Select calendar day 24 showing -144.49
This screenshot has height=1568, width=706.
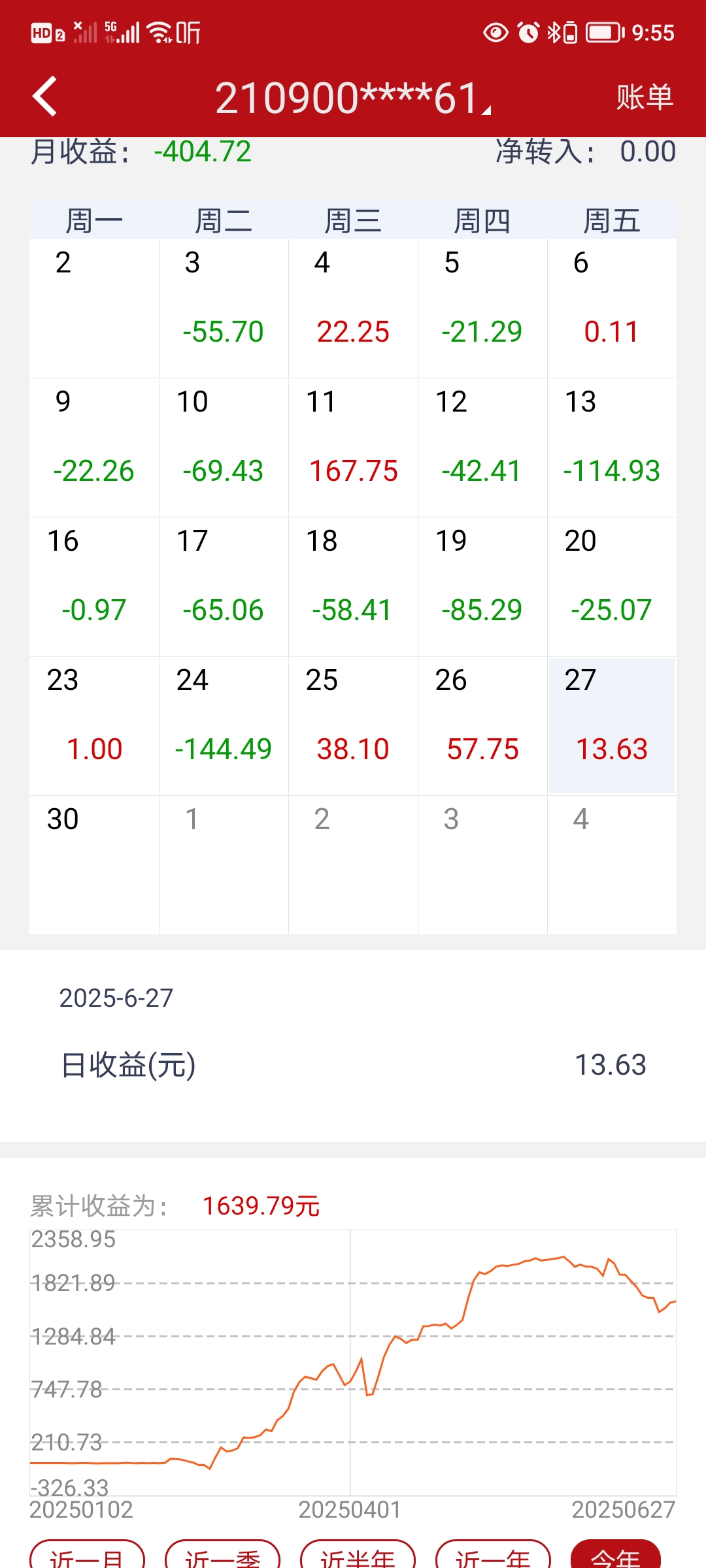[224, 726]
